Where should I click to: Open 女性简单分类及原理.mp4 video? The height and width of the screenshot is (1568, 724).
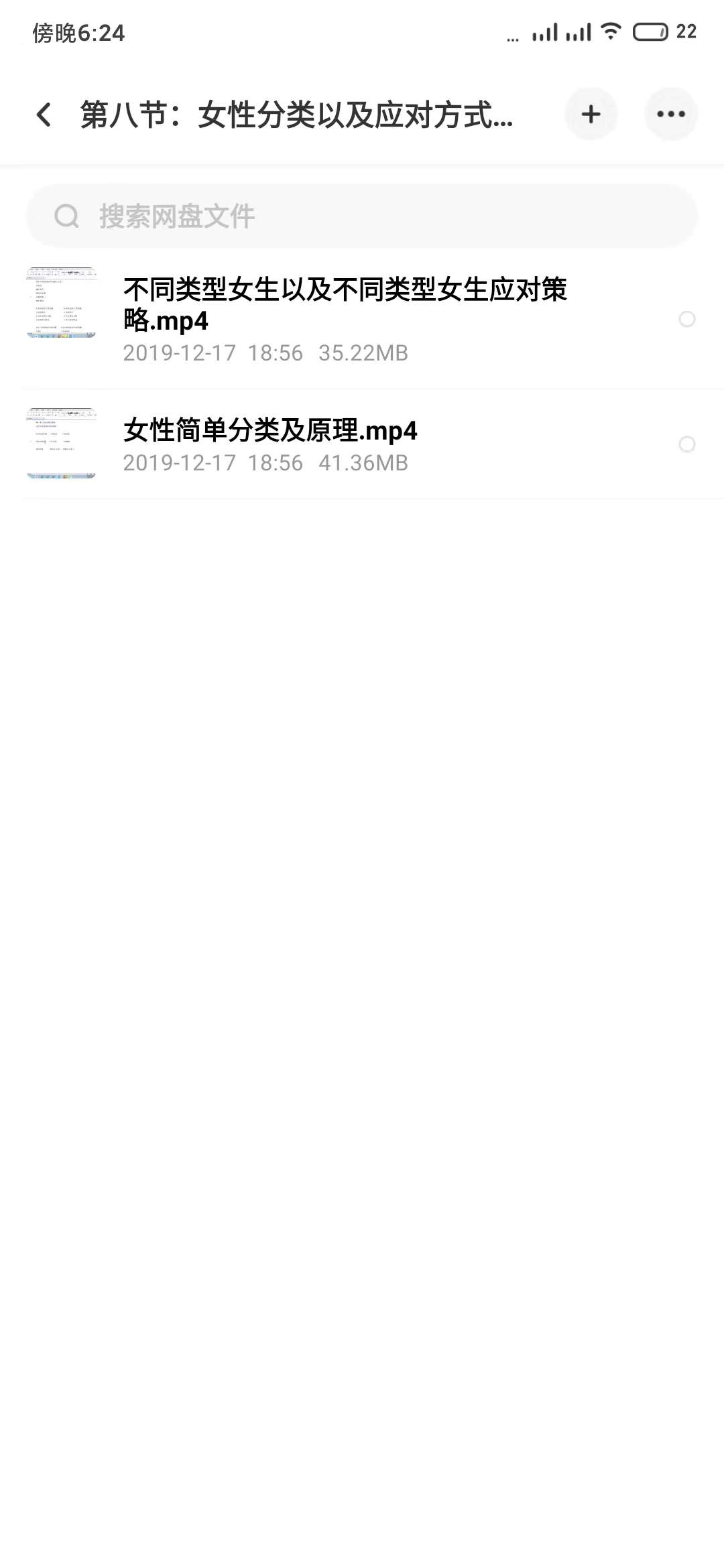pos(270,431)
